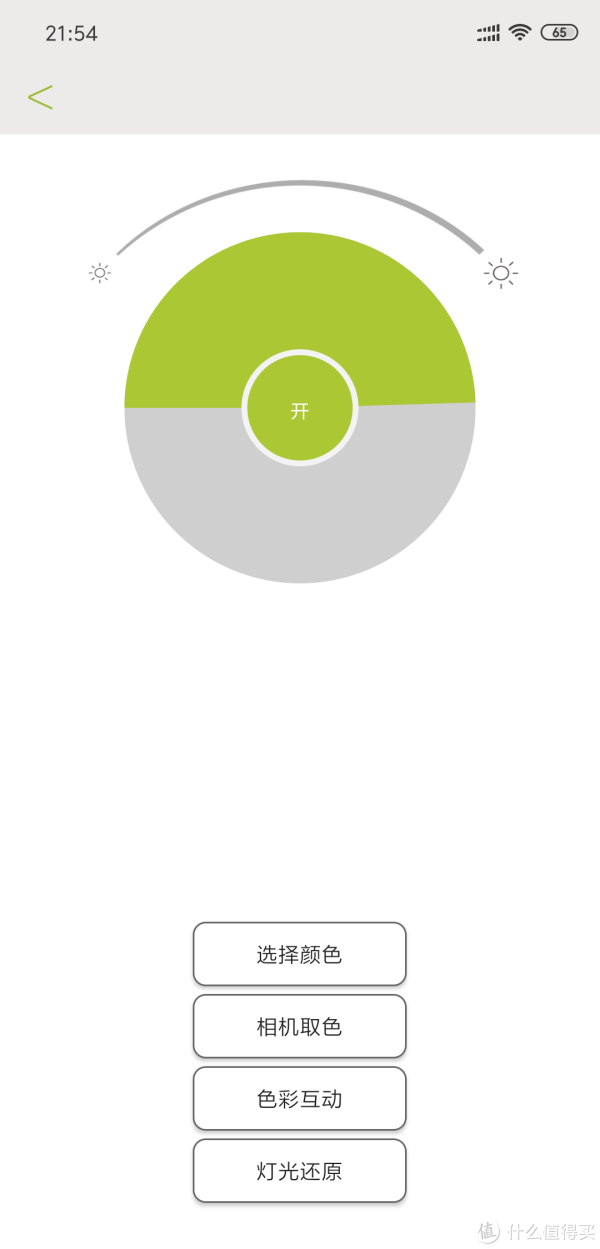
Task: Select the 色彩互动 option
Action: (299, 1098)
